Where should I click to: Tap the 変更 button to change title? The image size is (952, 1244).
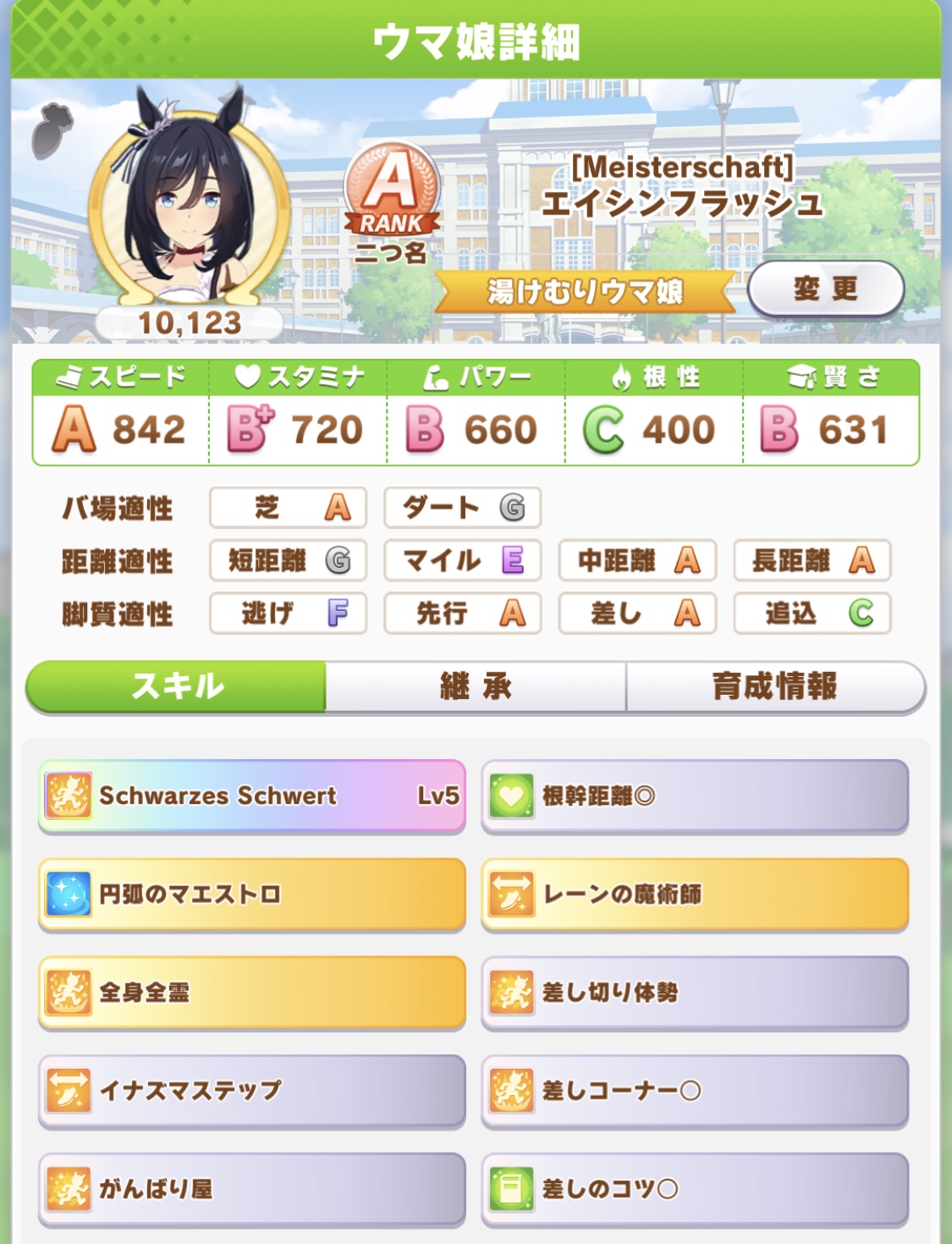pos(825,289)
